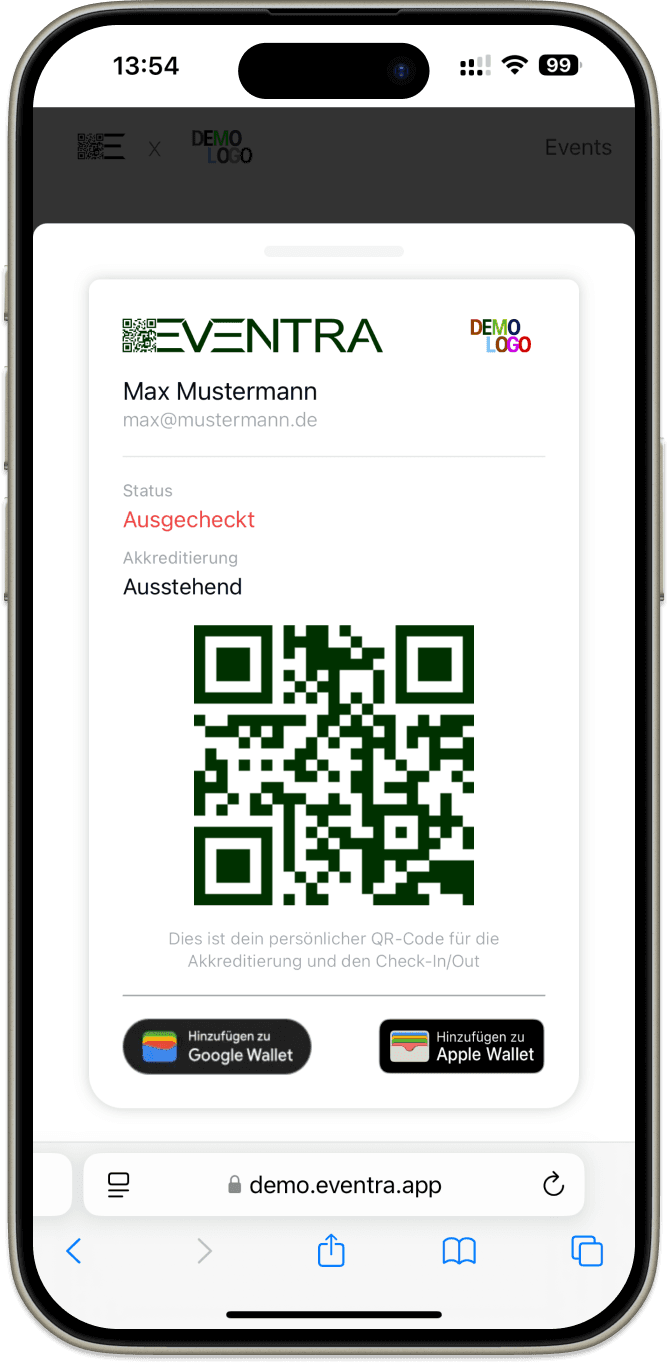Open the Events link in header
This screenshot has height=1363, width=669.
click(577, 148)
